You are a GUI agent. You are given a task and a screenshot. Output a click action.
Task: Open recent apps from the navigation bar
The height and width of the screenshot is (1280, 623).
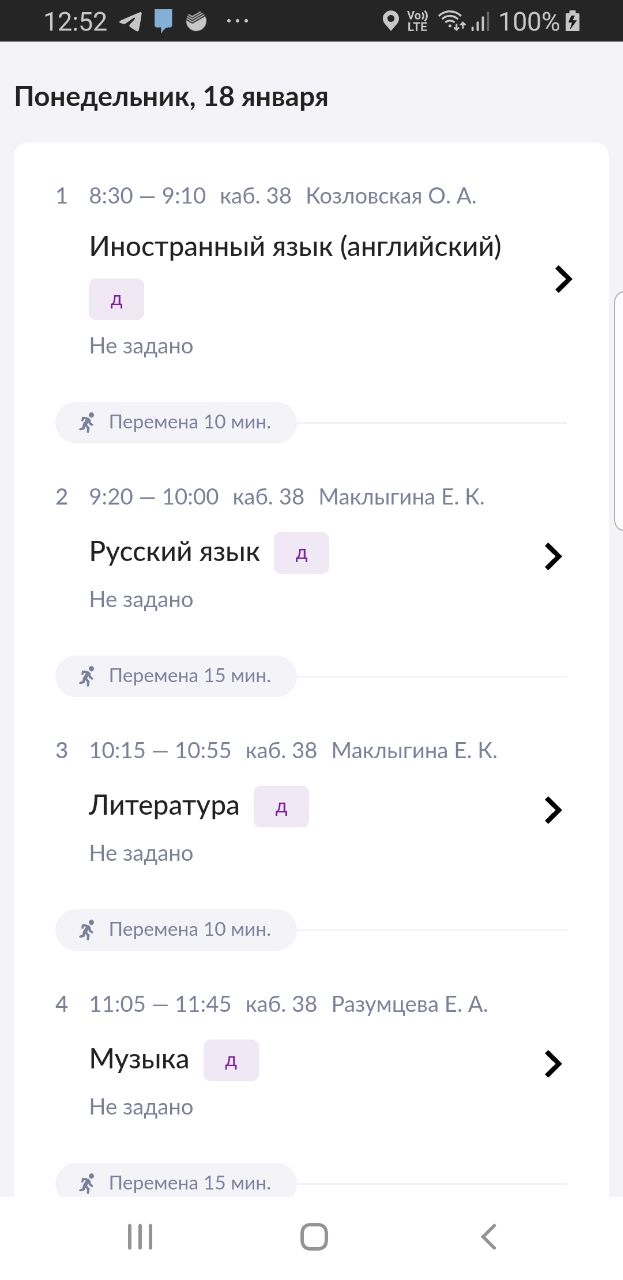(x=140, y=1237)
